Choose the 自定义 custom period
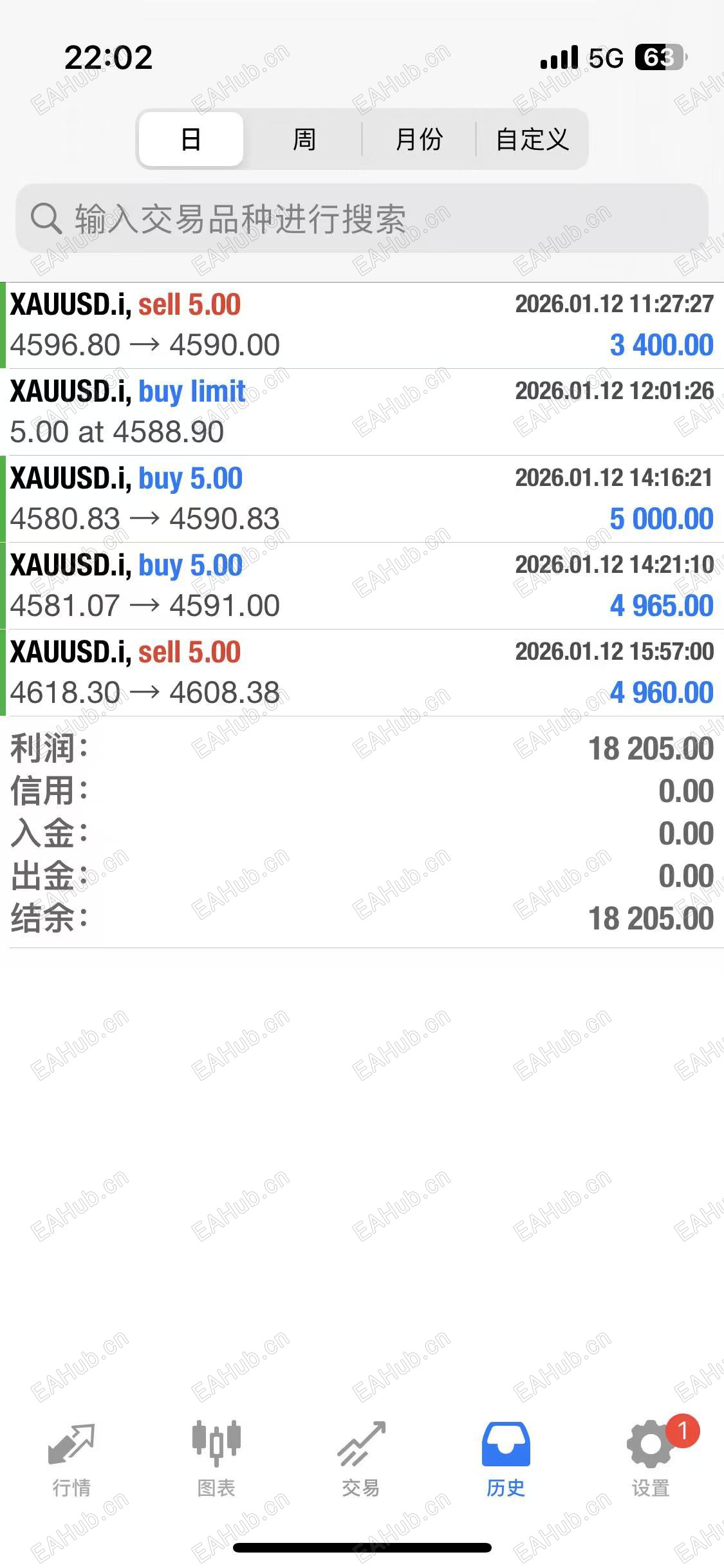 tap(532, 139)
